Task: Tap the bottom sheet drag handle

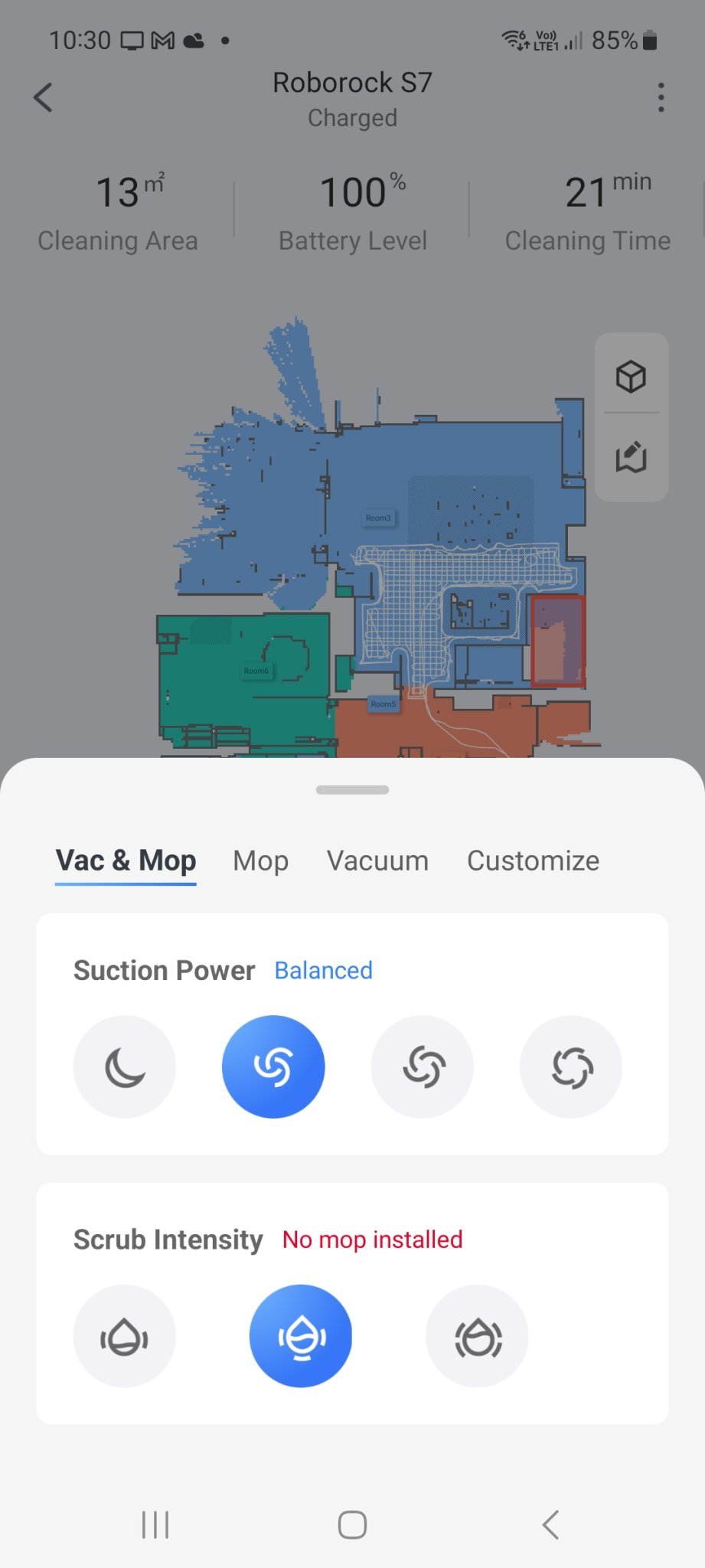Action: click(352, 789)
